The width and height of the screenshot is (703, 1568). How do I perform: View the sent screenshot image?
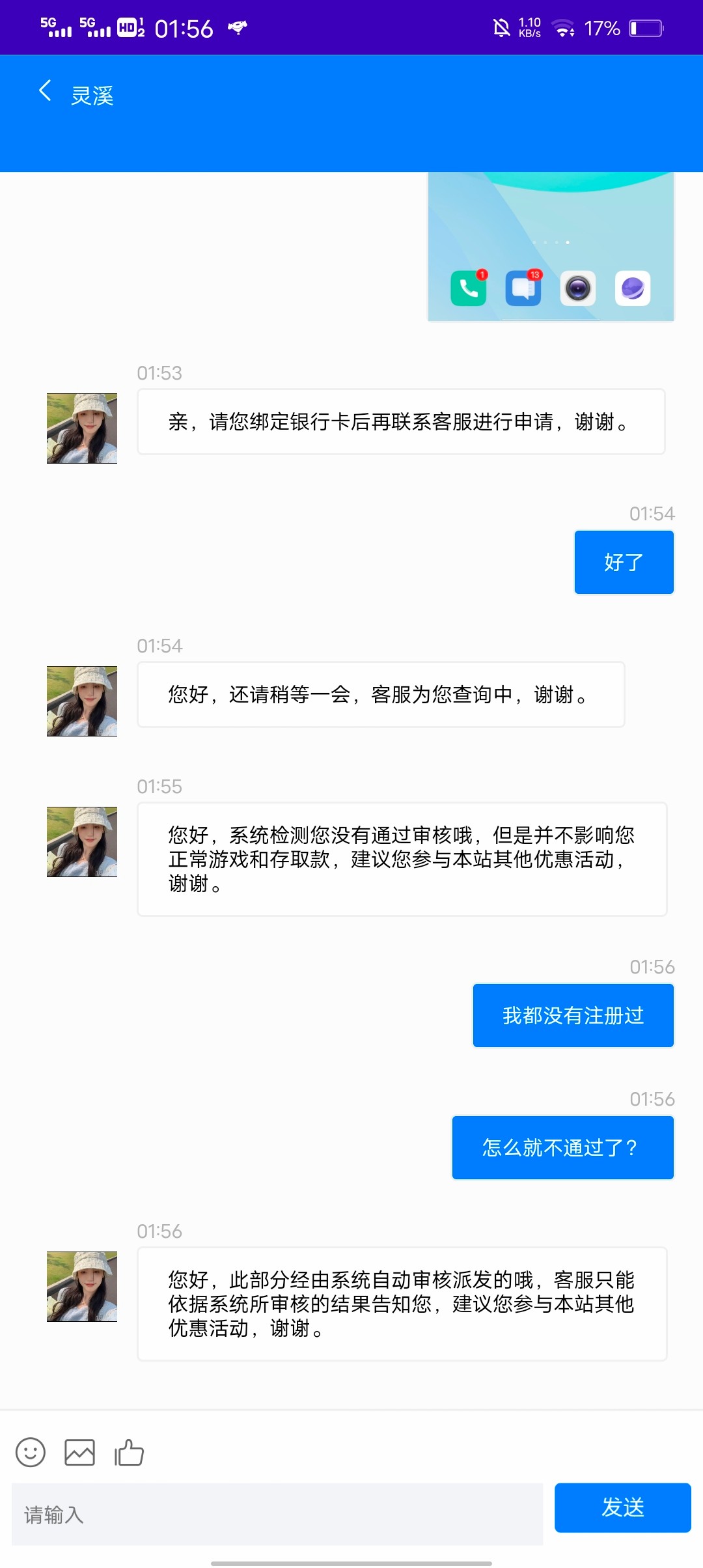551,247
